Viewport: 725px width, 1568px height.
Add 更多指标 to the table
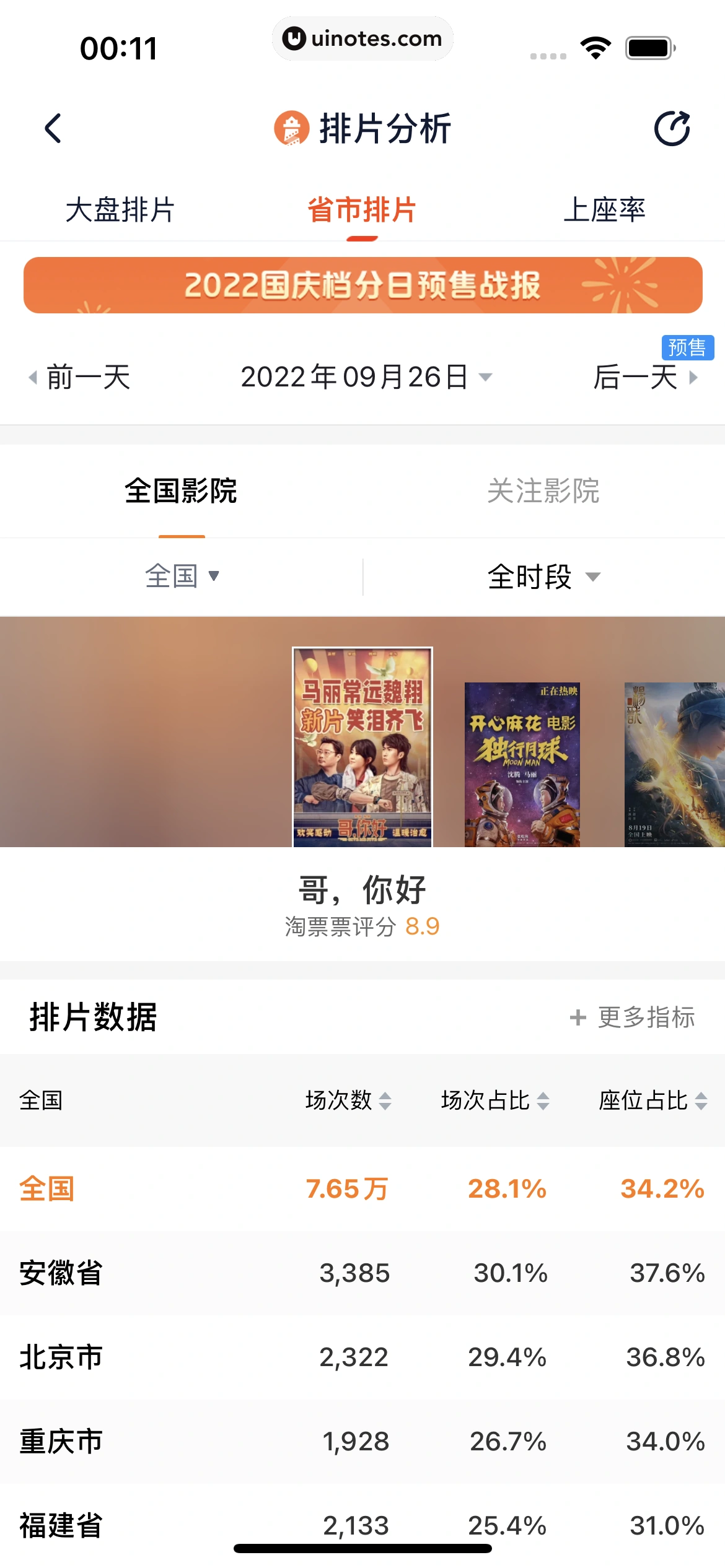tap(633, 1017)
